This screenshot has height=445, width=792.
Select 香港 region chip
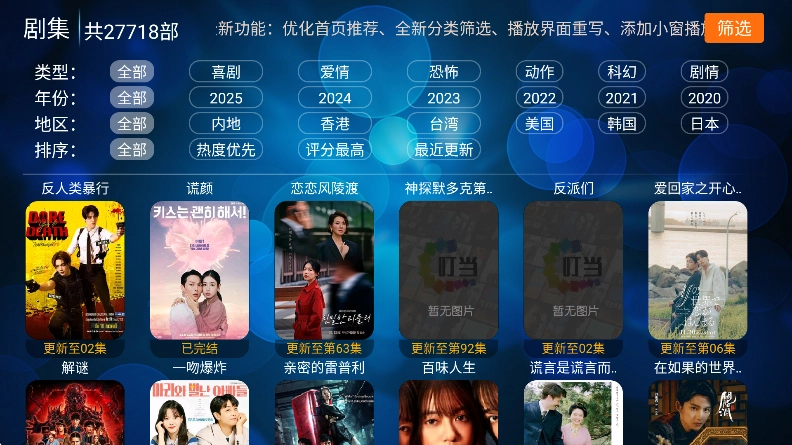coord(335,124)
